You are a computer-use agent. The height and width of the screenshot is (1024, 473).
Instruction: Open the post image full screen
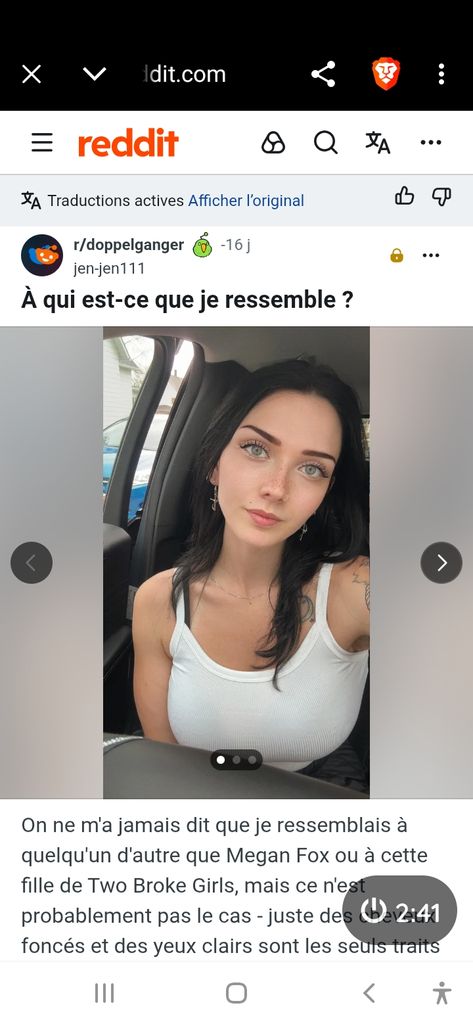tap(236, 562)
